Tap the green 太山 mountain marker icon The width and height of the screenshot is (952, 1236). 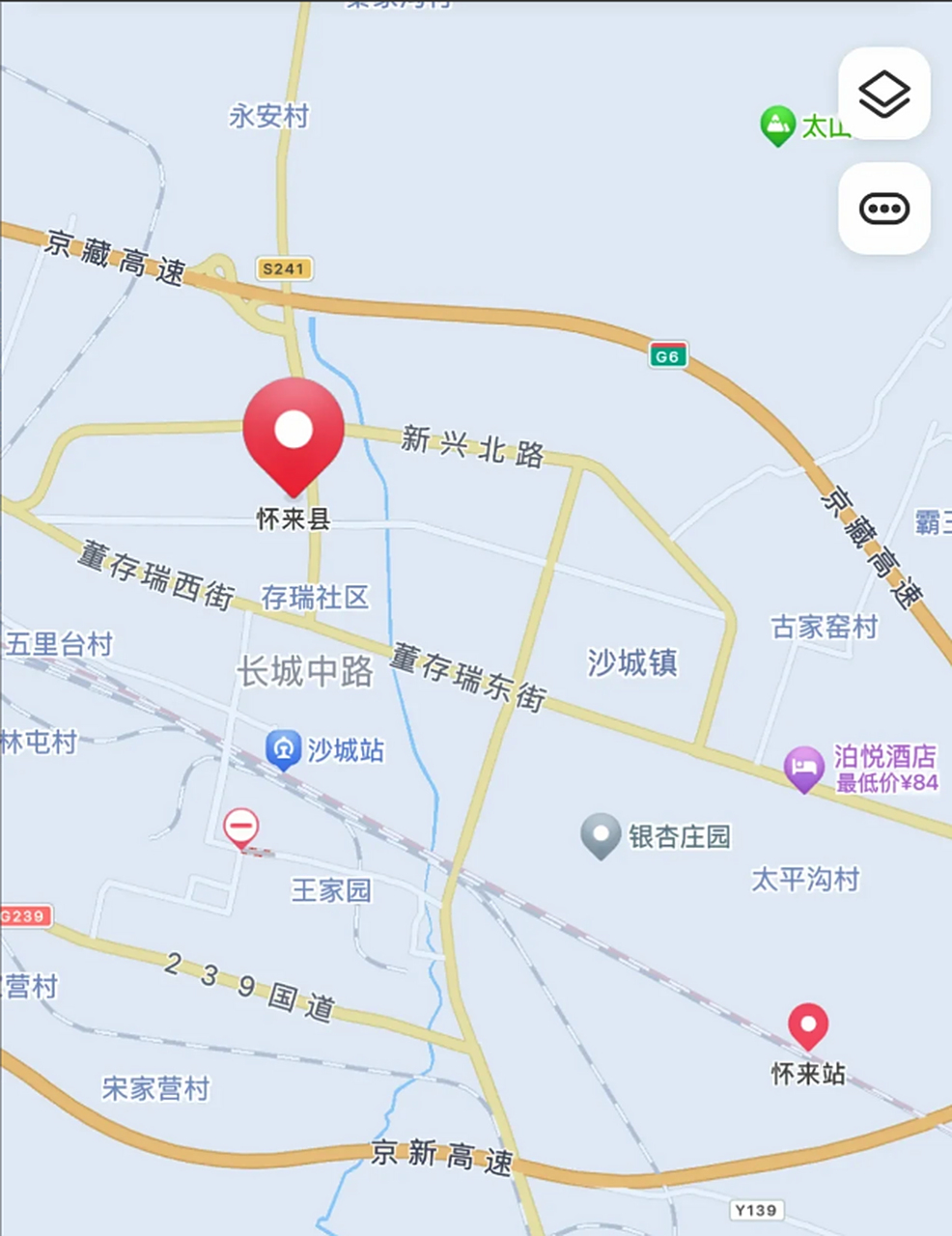point(777,126)
